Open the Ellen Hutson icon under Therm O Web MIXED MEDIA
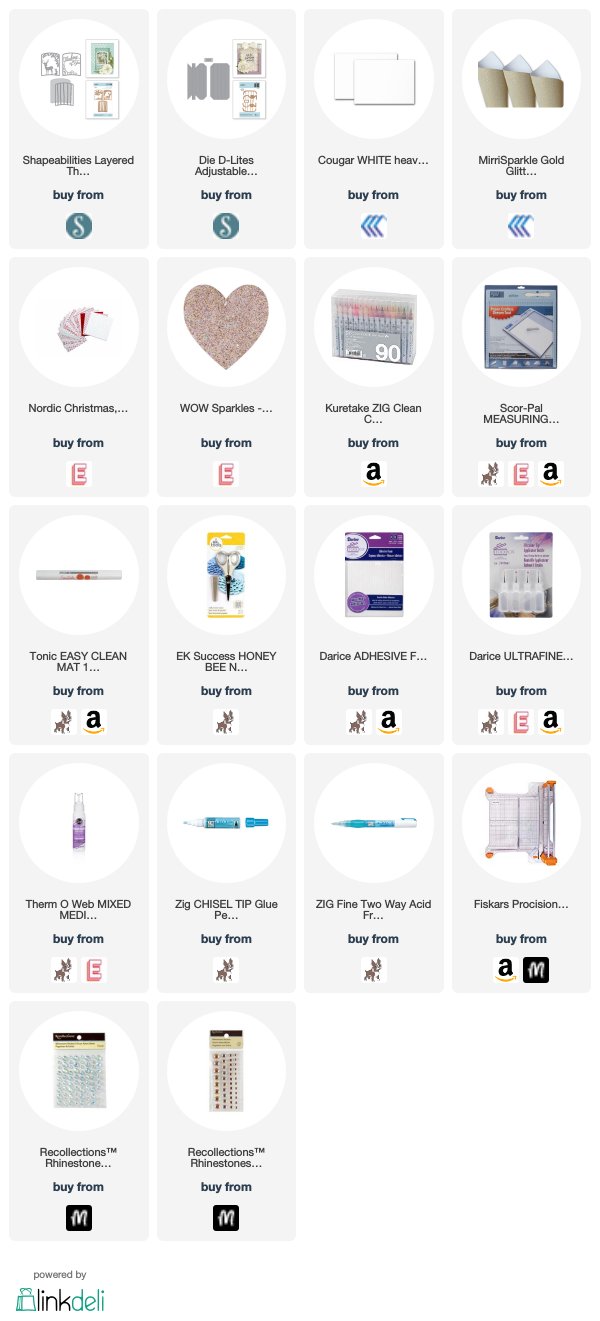Screen dimensions: 600x1321 click(93, 970)
